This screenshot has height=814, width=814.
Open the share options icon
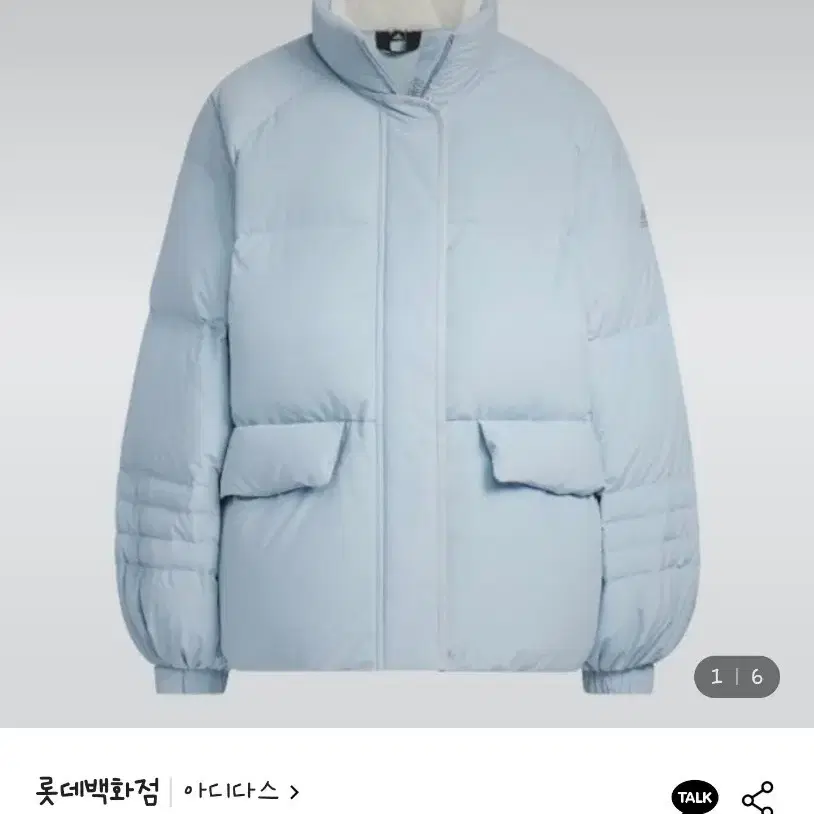(x=758, y=797)
